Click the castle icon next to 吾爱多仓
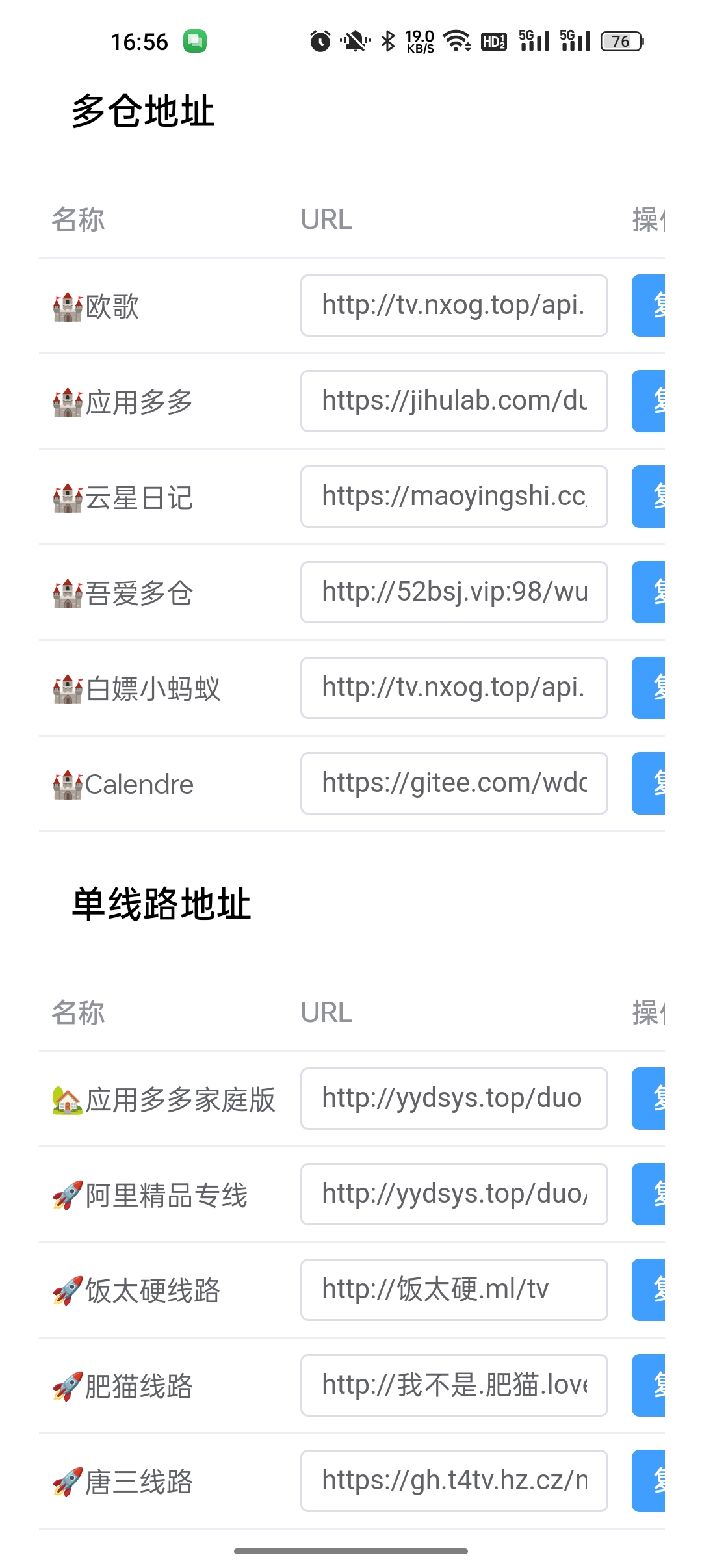The image size is (702, 1568). (67, 592)
